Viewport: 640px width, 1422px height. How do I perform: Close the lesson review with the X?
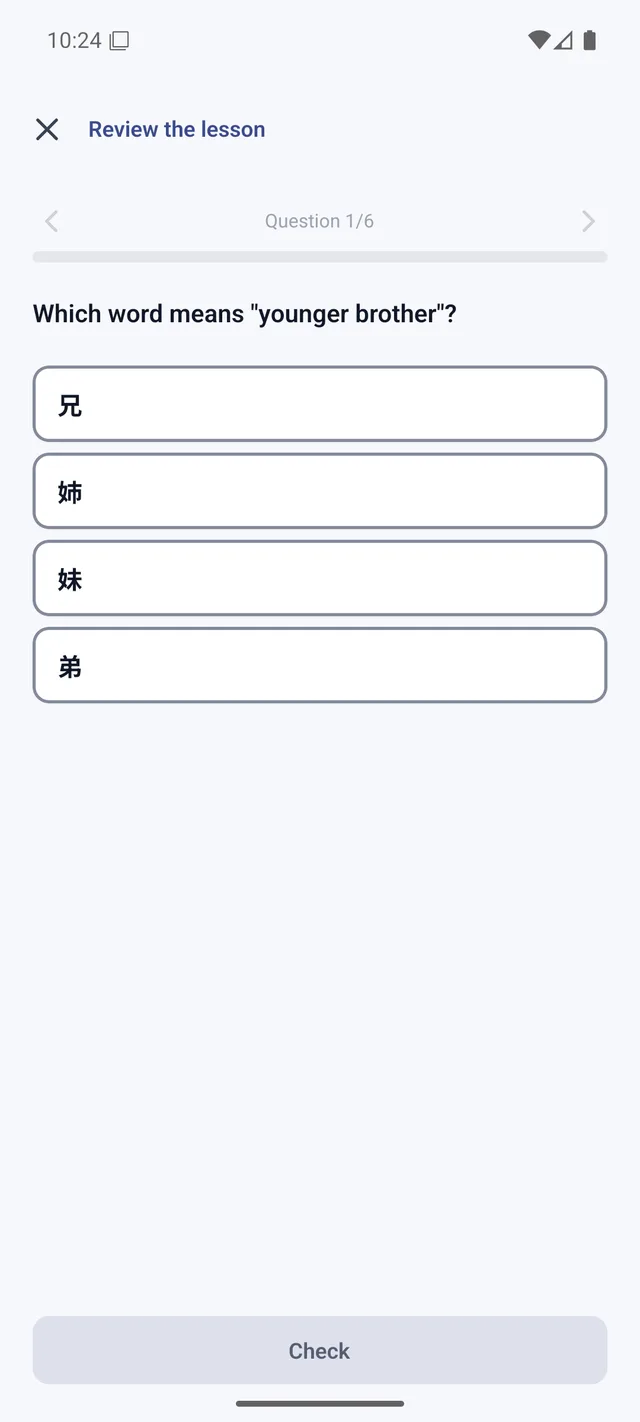[x=47, y=129]
